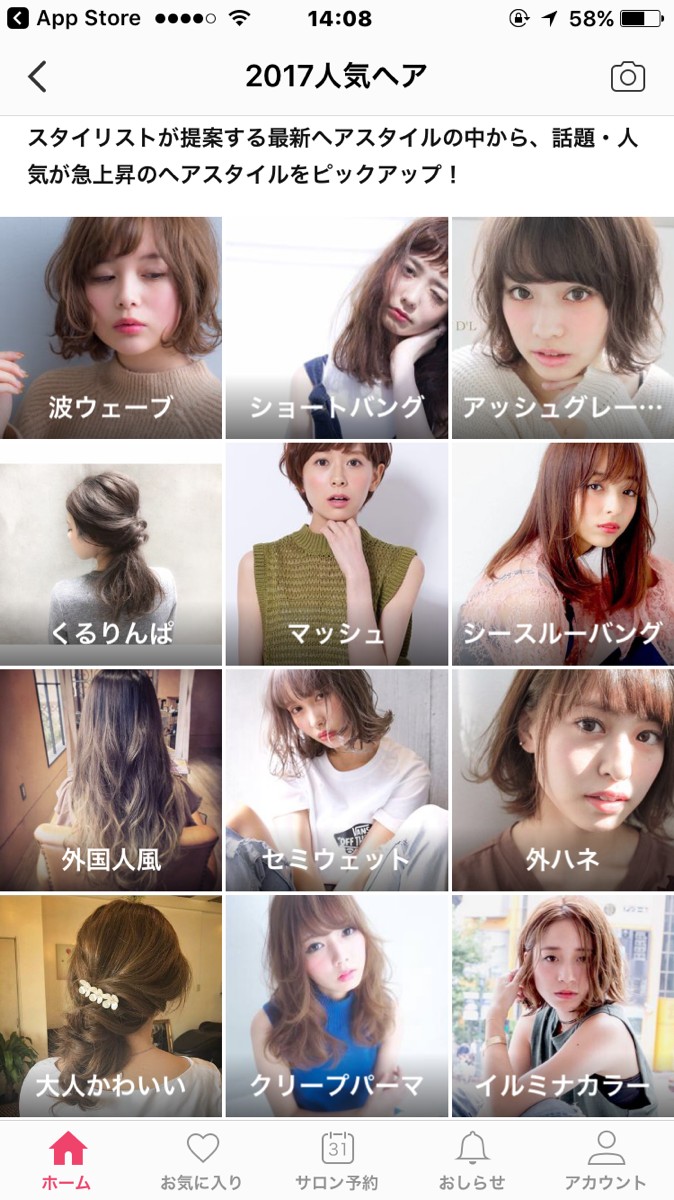Open the くるりんぱ hairstyle tile
This screenshot has height=1200, width=674.
(x=111, y=554)
